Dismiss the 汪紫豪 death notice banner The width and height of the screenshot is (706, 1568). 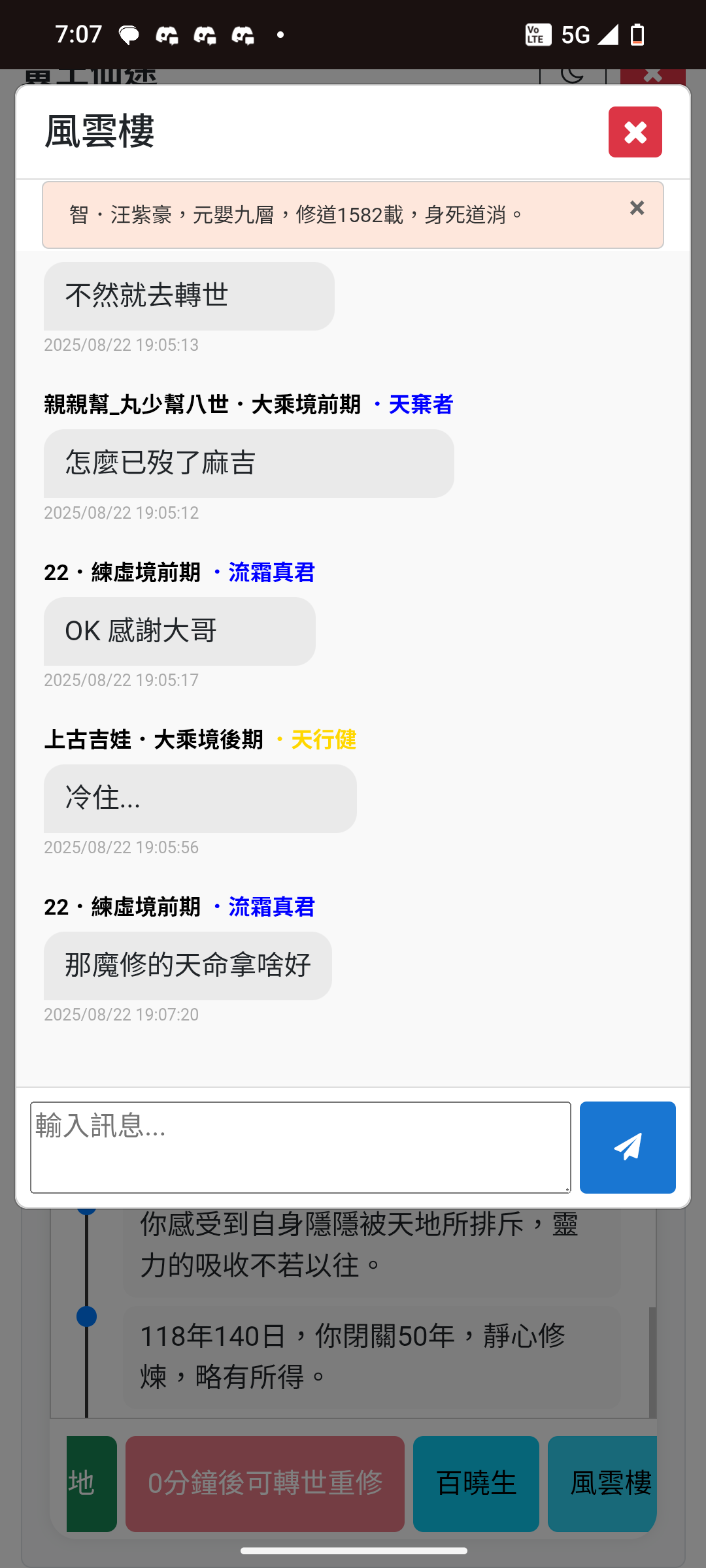click(x=637, y=208)
